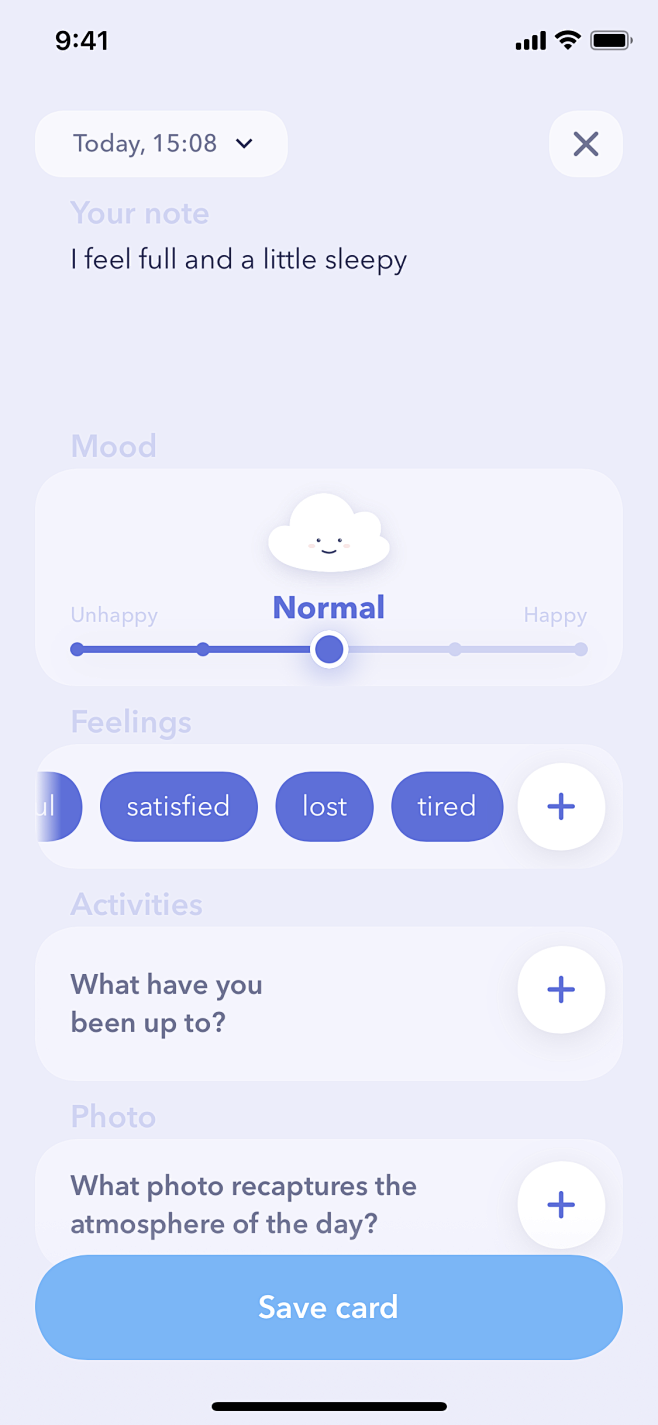The height and width of the screenshot is (1425, 658).
Task: Close the mood card editor
Action: [585, 144]
